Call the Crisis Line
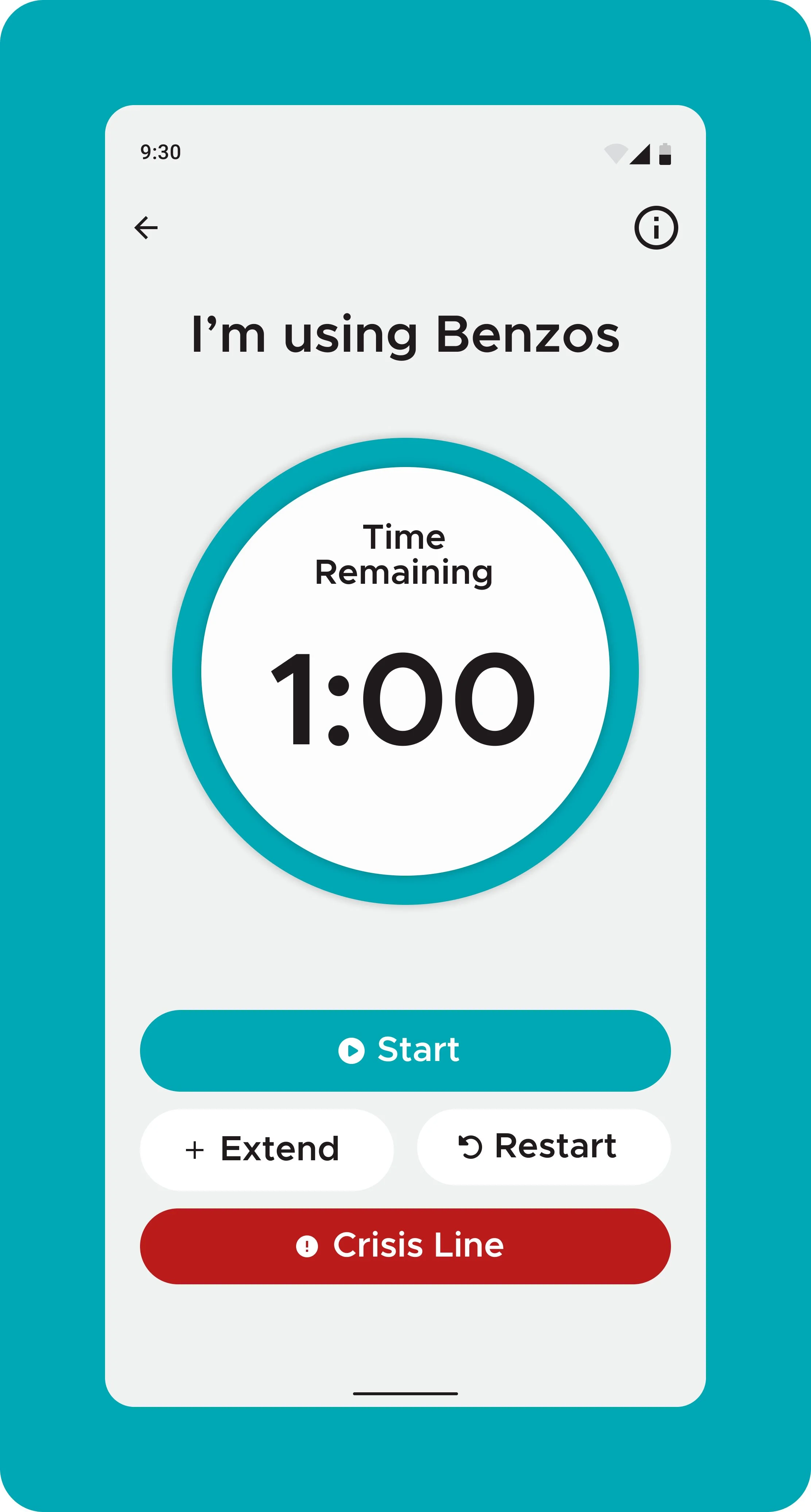Screen dimensions: 811x1512 pyautogui.click(x=405, y=1246)
